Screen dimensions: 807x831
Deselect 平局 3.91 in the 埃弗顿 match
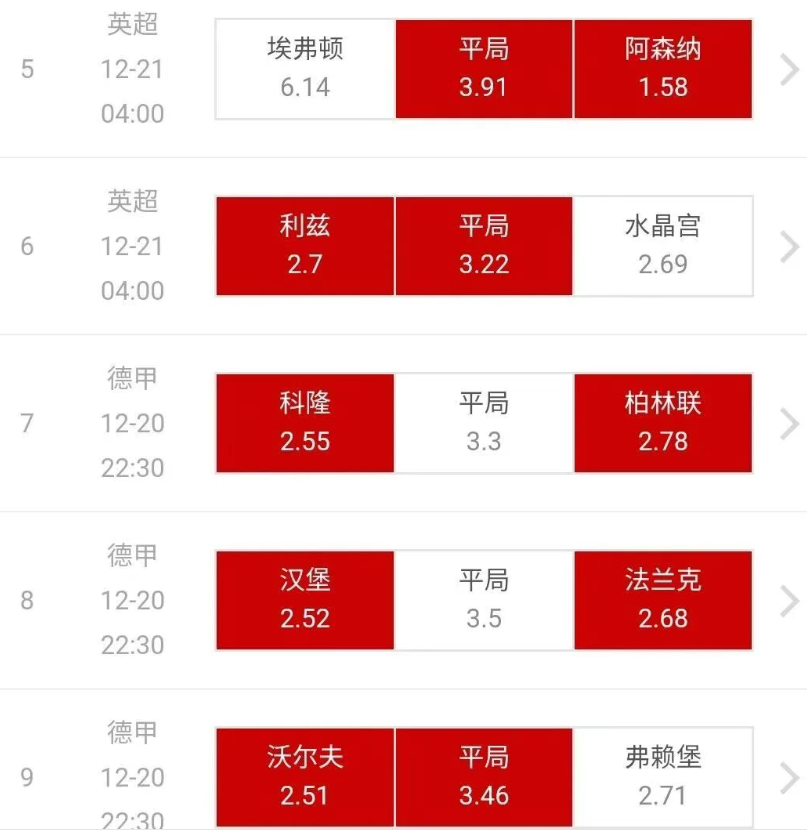click(484, 69)
